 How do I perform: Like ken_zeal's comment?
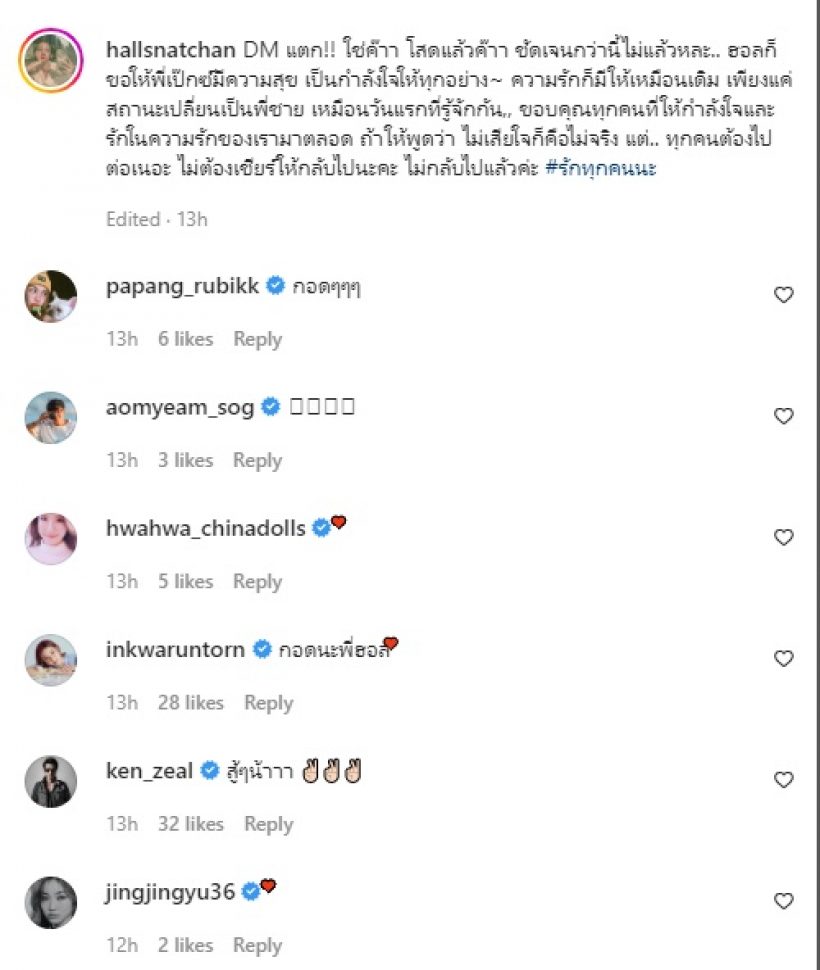point(784,780)
